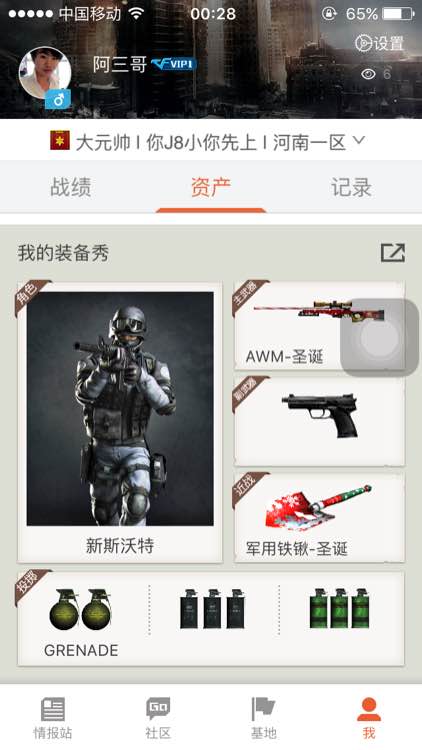Select the 资产 tab

(211, 187)
